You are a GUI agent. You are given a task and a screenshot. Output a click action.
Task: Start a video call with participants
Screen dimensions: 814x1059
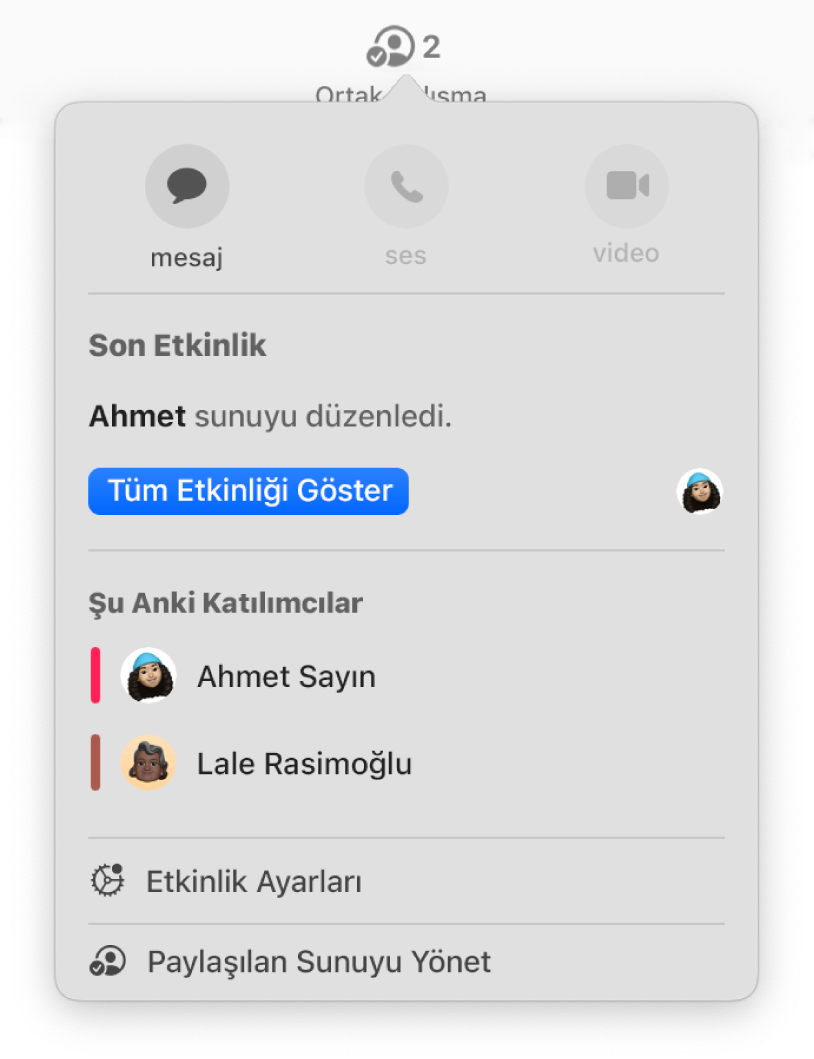coord(626,187)
